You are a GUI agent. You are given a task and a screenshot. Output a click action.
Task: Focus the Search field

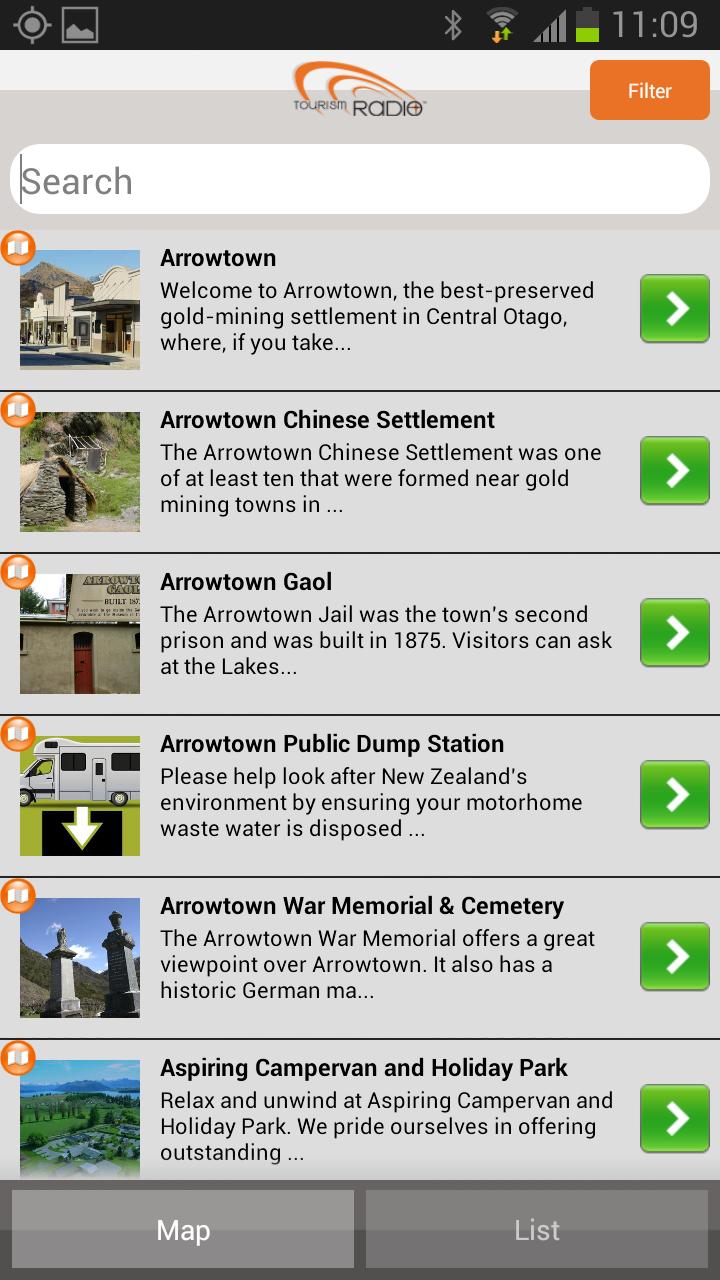point(360,180)
